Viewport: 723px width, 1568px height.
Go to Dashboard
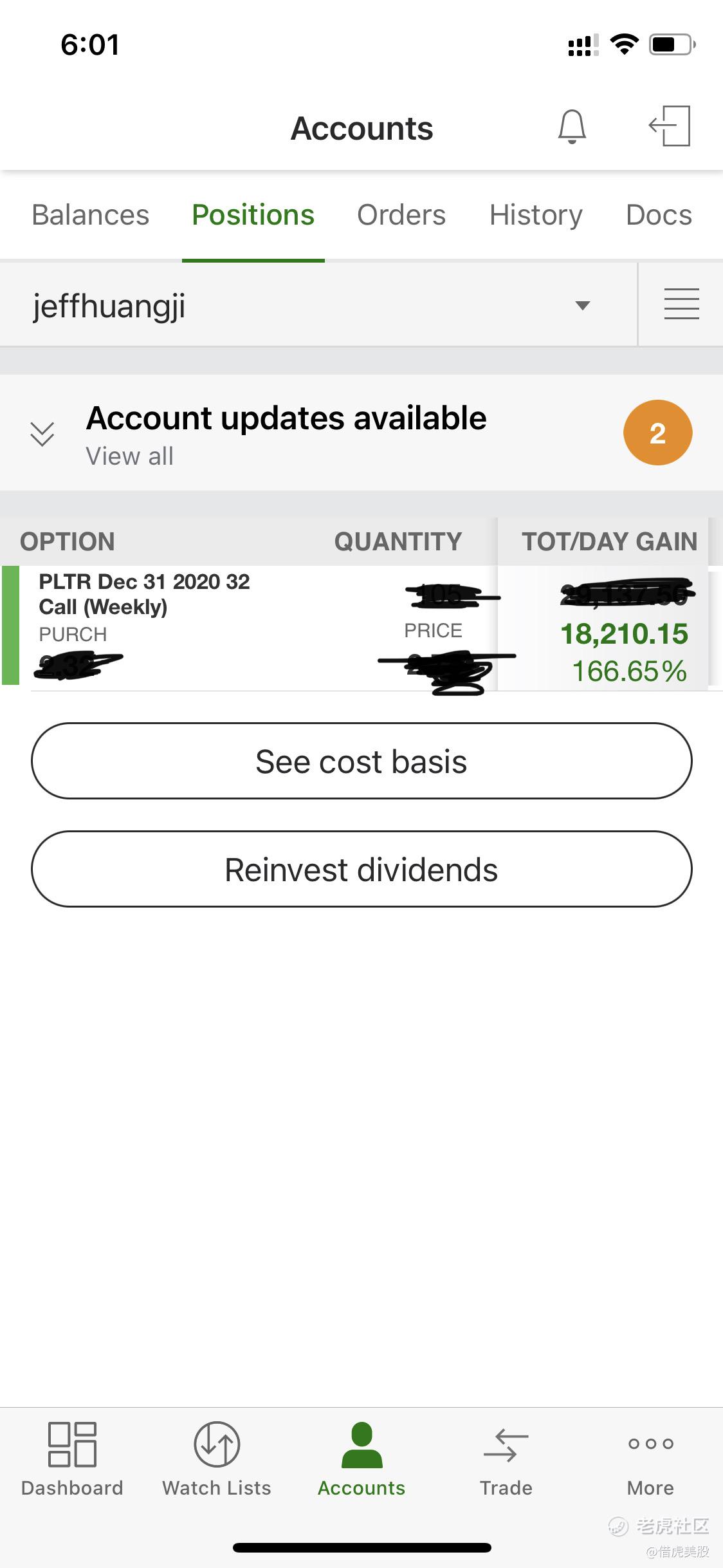click(72, 1460)
